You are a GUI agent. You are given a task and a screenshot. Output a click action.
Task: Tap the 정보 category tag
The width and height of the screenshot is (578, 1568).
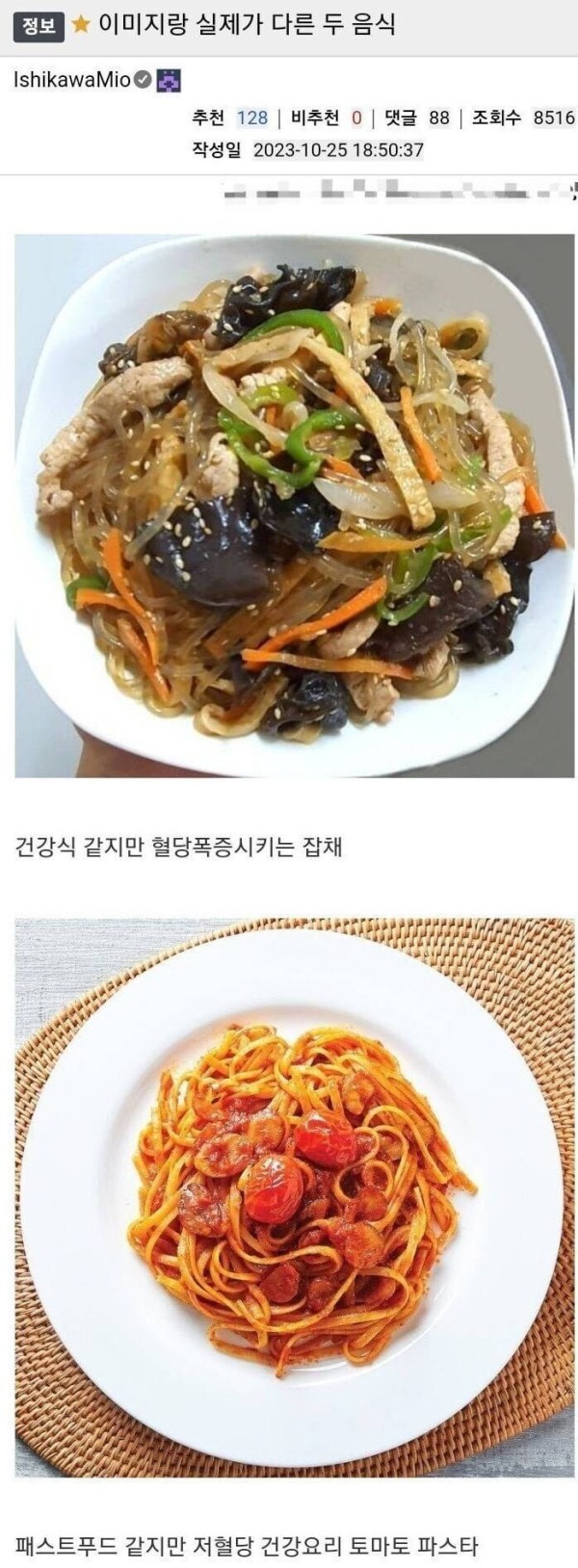click(39, 26)
